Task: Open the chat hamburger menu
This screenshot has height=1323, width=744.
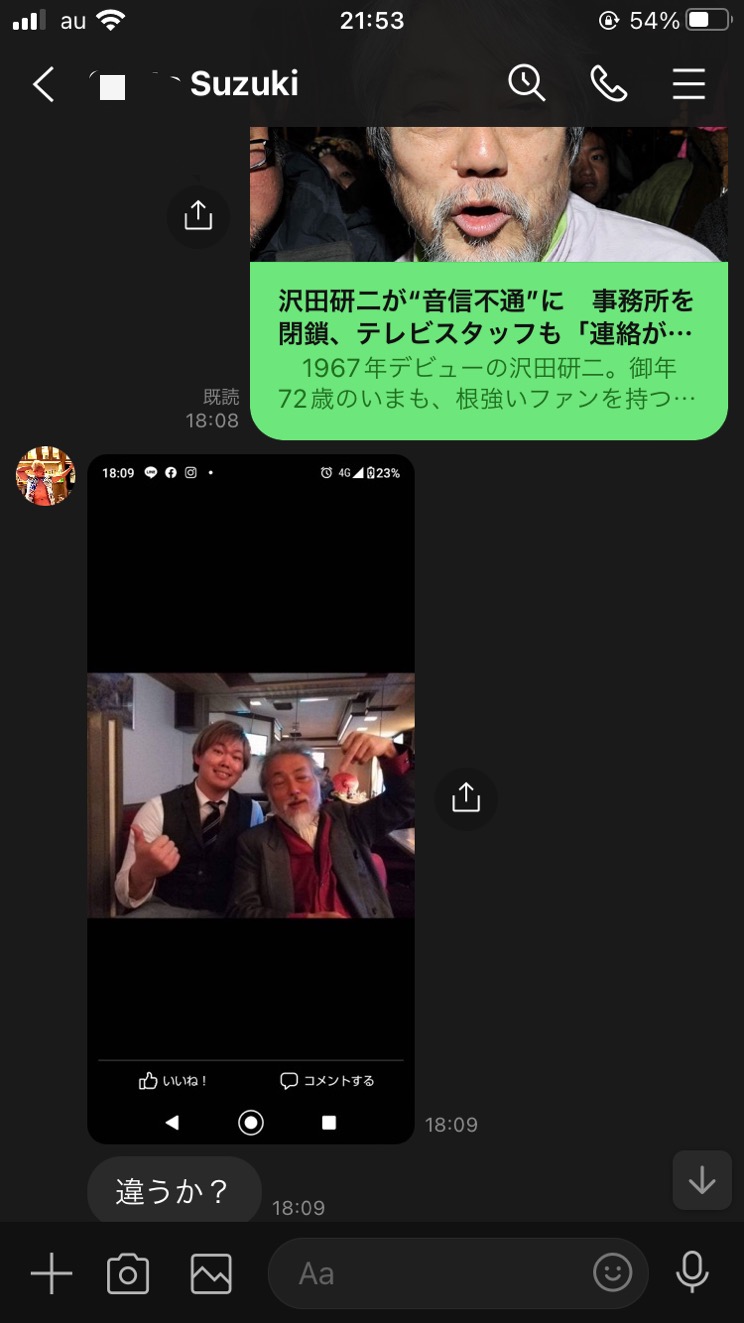Action: click(x=689, y=84)
